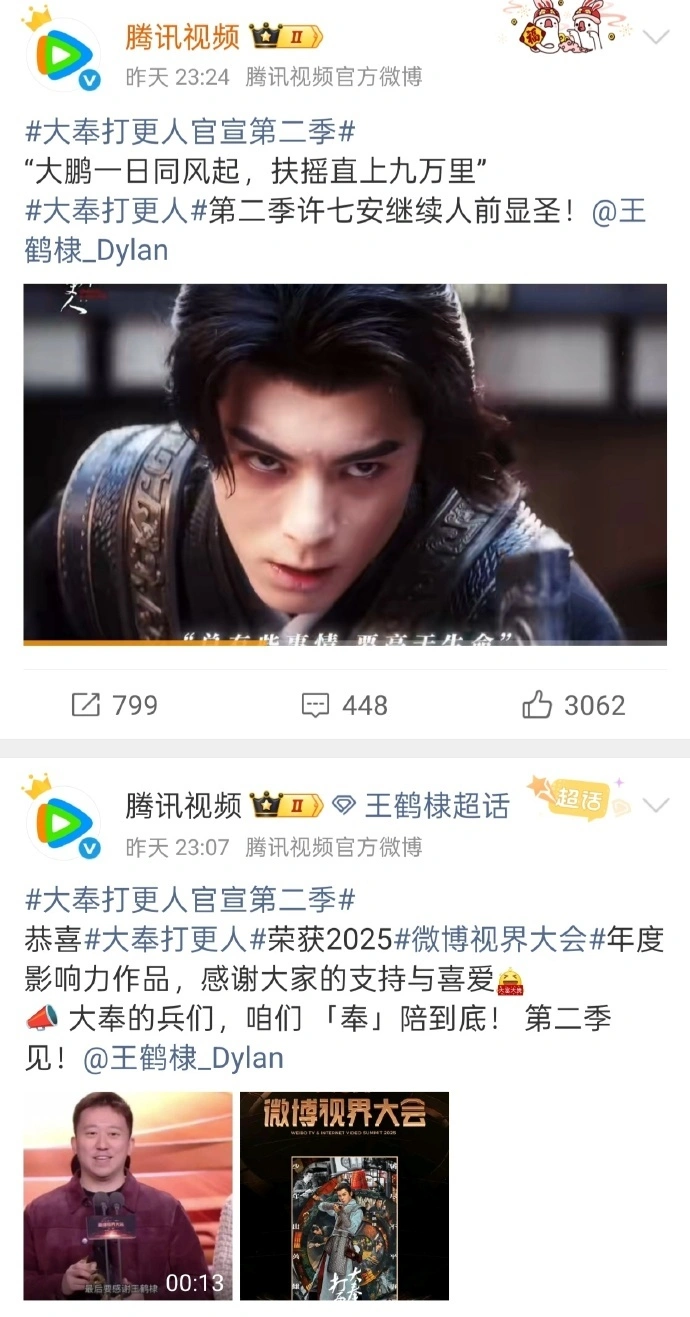The height and width of the screenshot is (1317, 690).
Task: Open @王鹤棣_Dylan mention in the 23:07 post
Action: 184,1058
